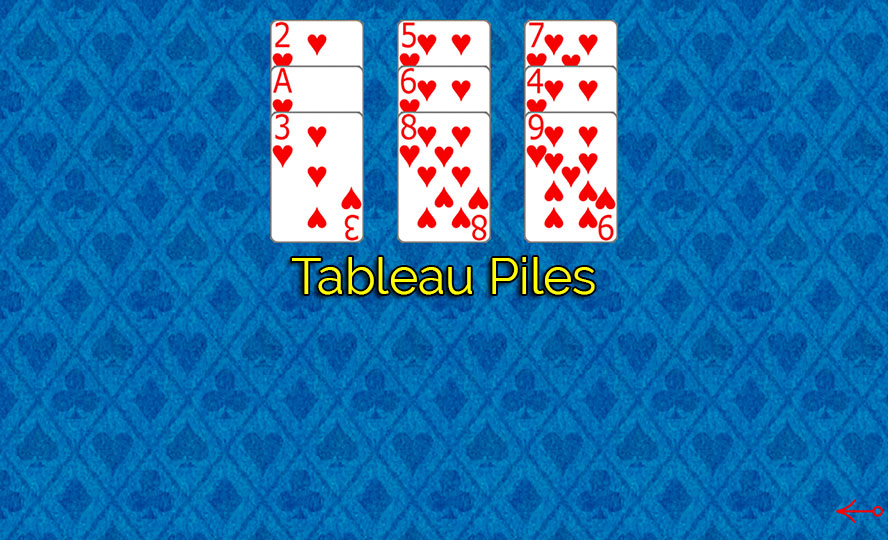Tap the red back arrow icon
Screen dimensions: 888x540
click(x=859, y=512)
